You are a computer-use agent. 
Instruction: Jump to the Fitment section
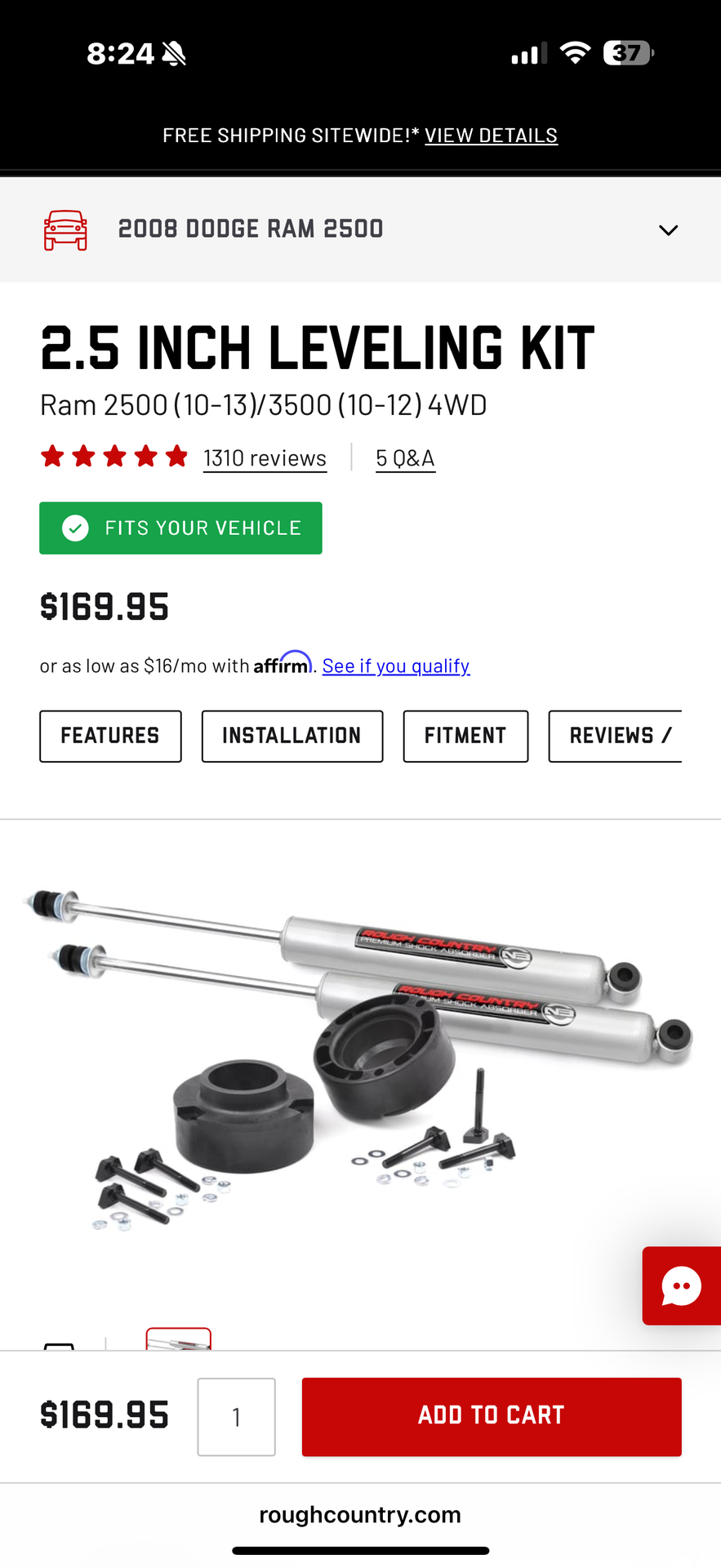tap(465, 736)
